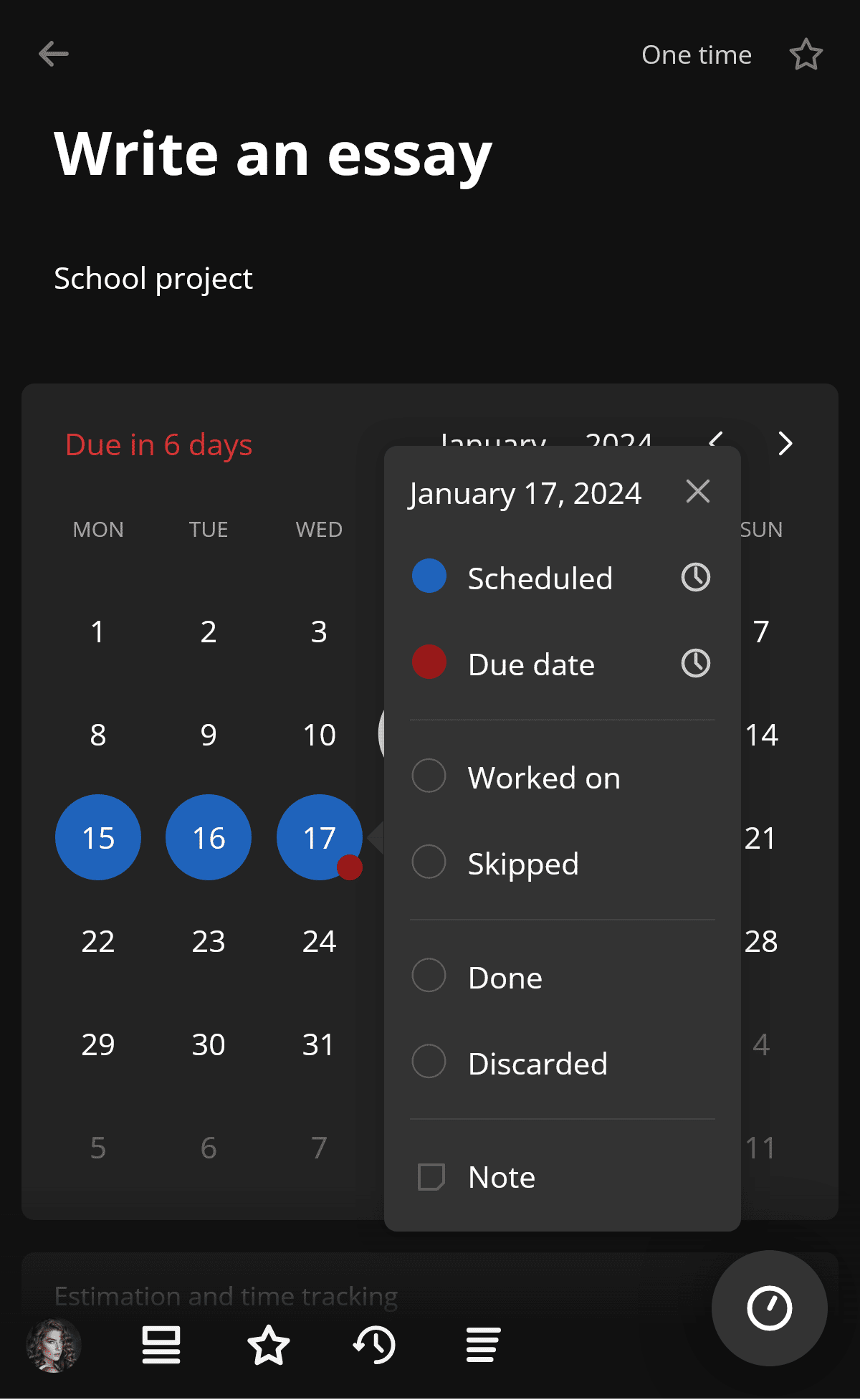Image resolution: width=860 pixels, height=1400 pixels.
Task: Set a time for Scheduled via clock icon
Action: tap(695, 577)
